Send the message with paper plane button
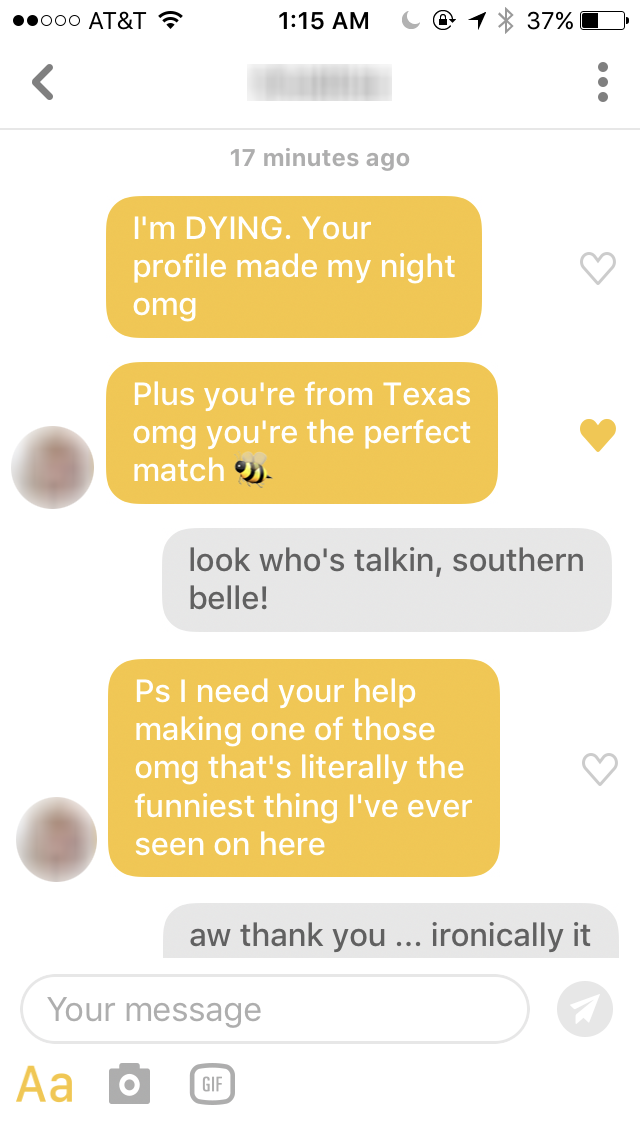The height and width of the screenshot is (1124, 640). (x=584, y=1010)
